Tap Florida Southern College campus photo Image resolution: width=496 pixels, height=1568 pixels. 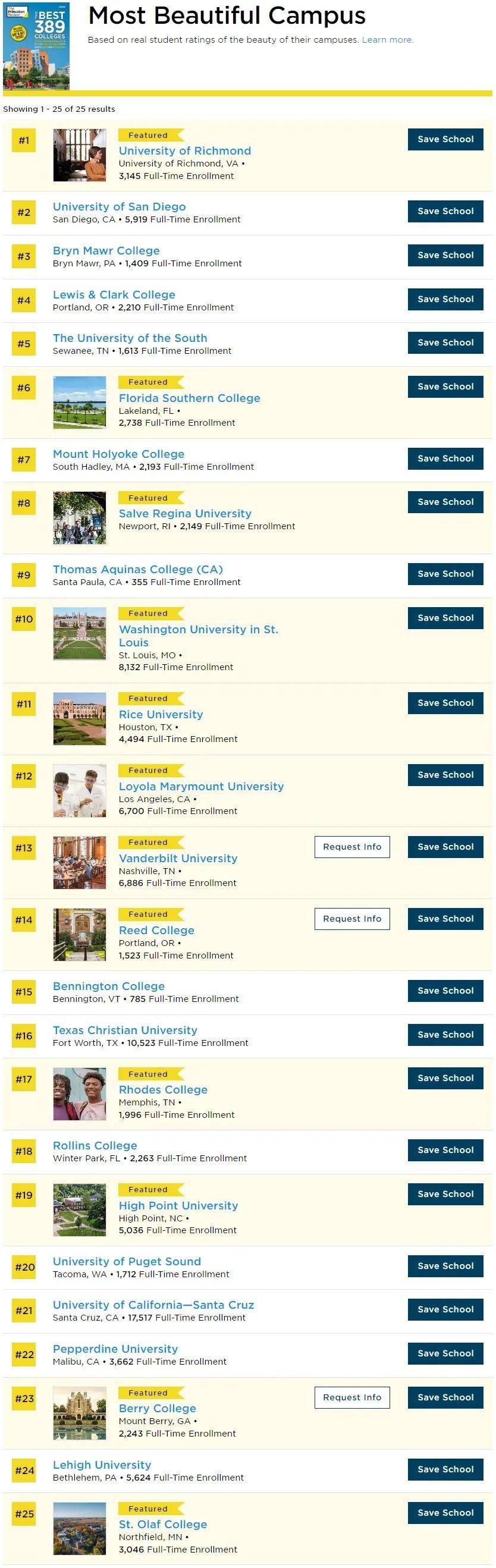coord(80,403)
